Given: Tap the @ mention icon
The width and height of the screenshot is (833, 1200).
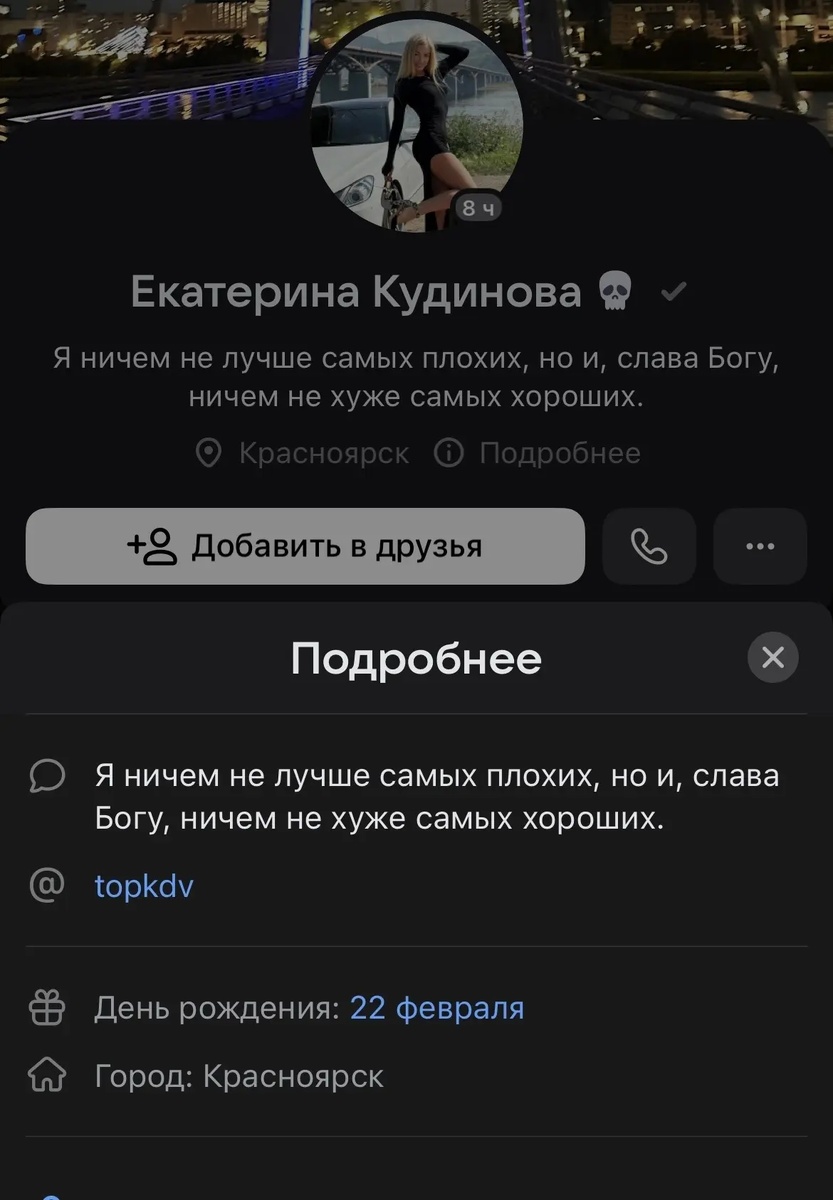Looking at the screenshot, I should pos(47,884).
